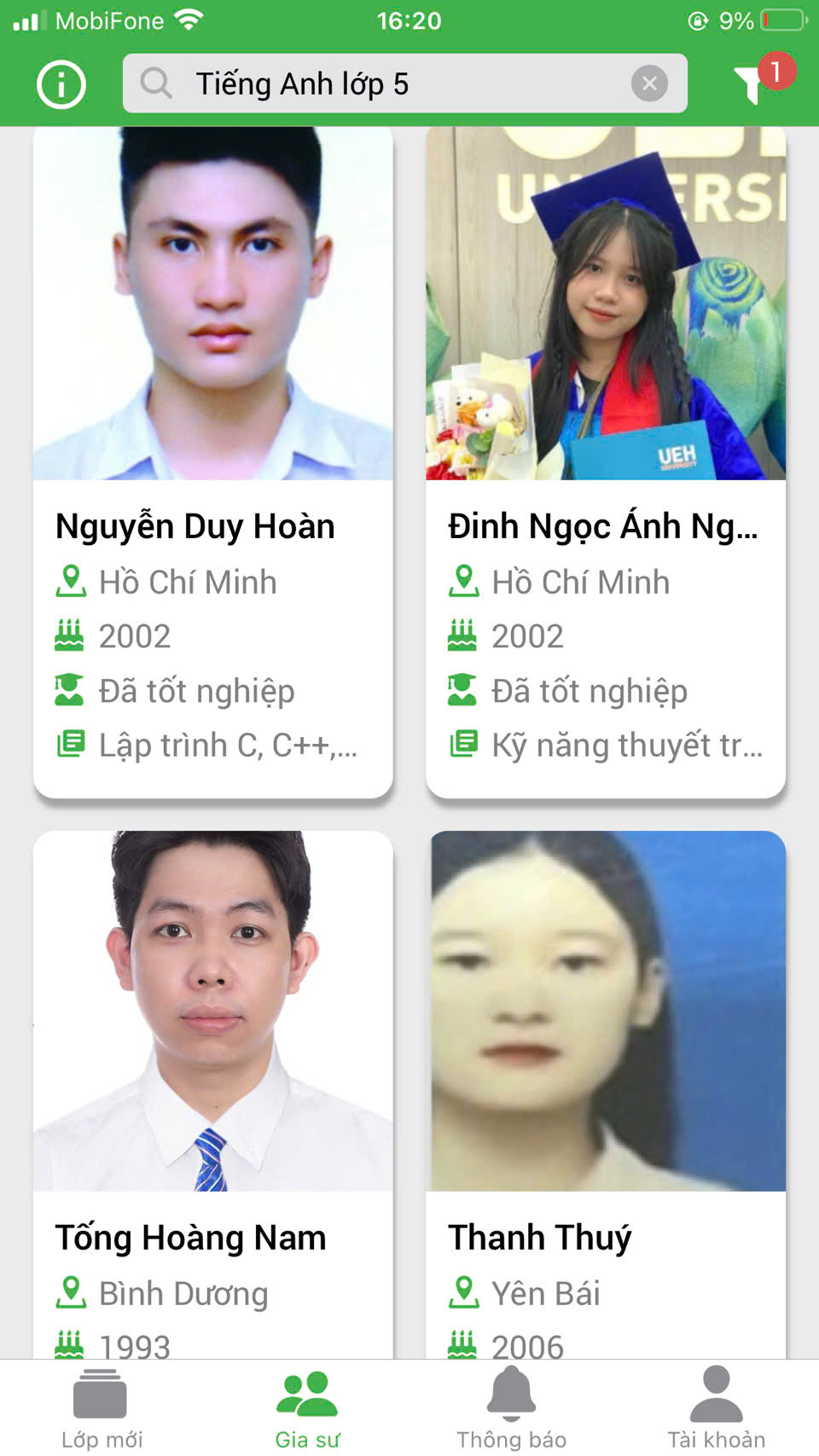Clear the search text

[x=649, y=84]
